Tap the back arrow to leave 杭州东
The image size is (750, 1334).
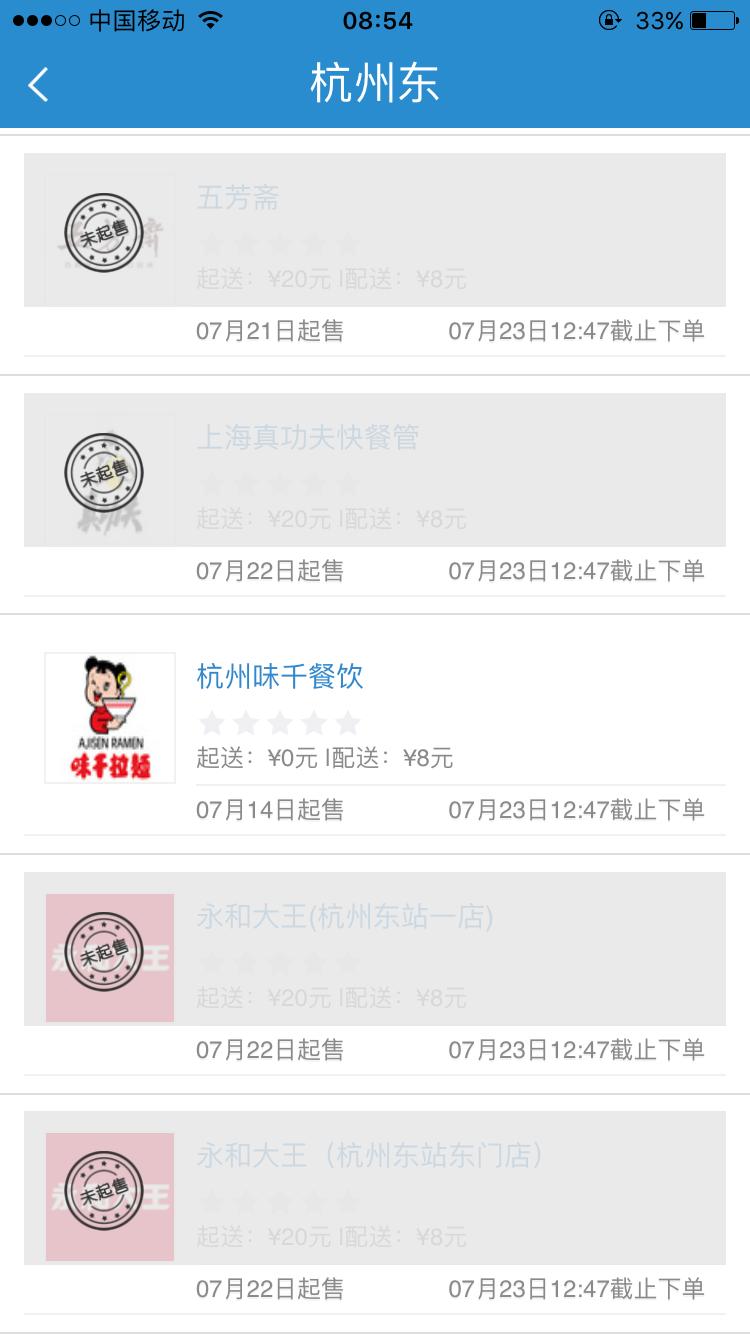(x=38, y=85)
